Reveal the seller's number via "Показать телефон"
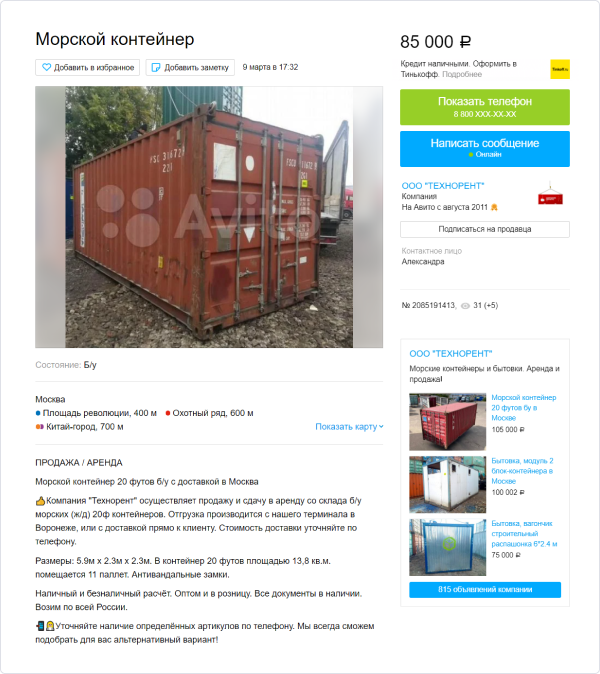The height and width of the screenshot is (674, 600). coord(484,107)
